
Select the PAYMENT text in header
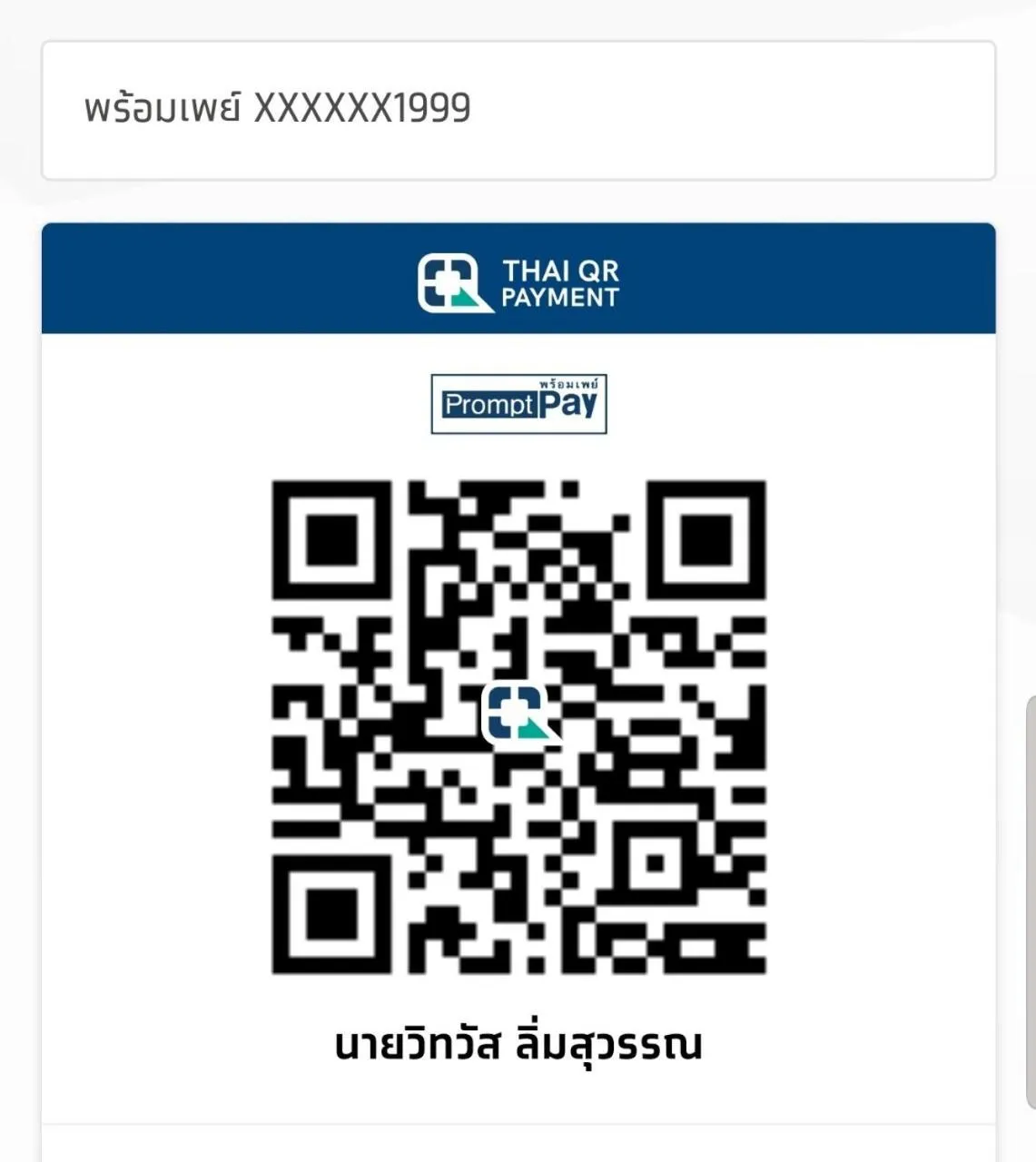(x=561, y=296)
